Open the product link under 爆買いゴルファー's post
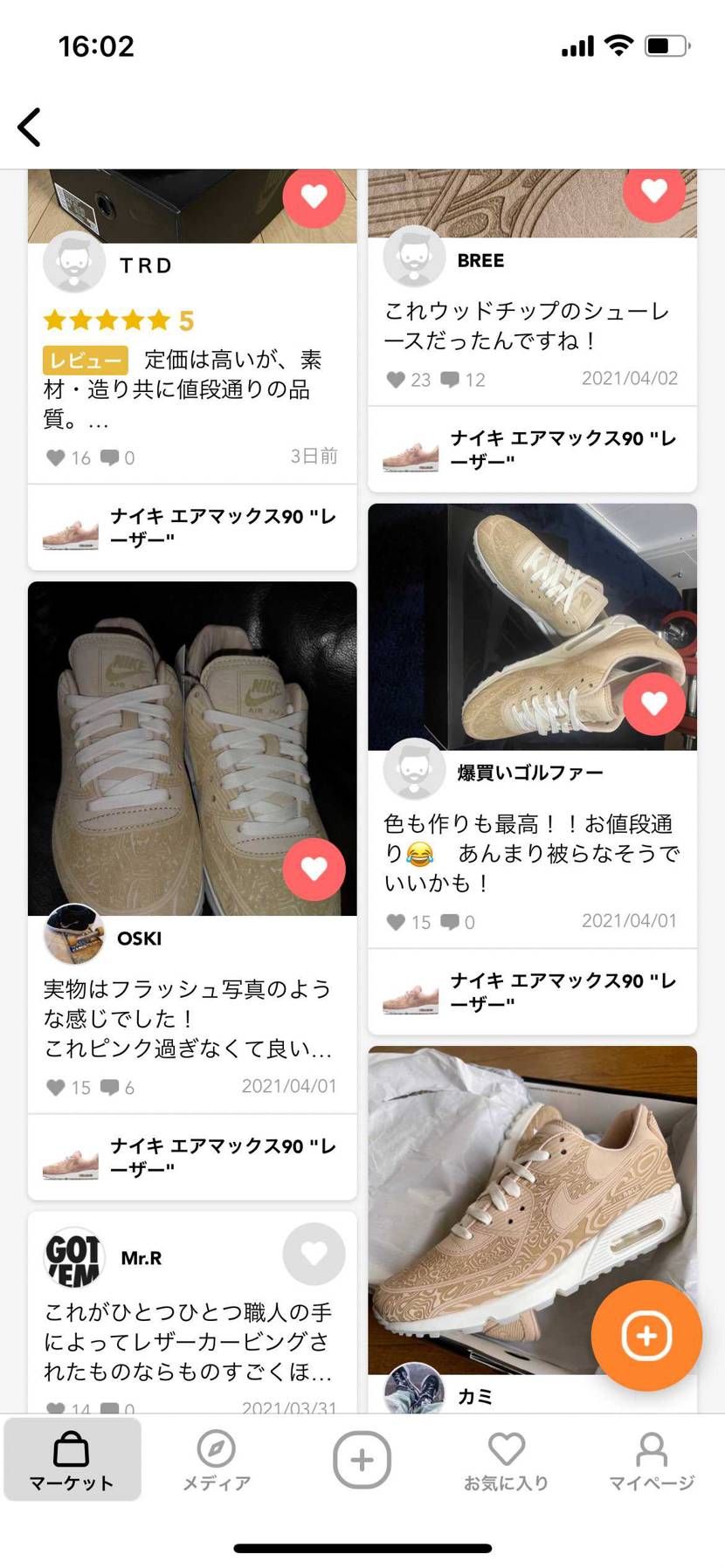This screenshot has width=725, height=1568. [x=533, y=993]
